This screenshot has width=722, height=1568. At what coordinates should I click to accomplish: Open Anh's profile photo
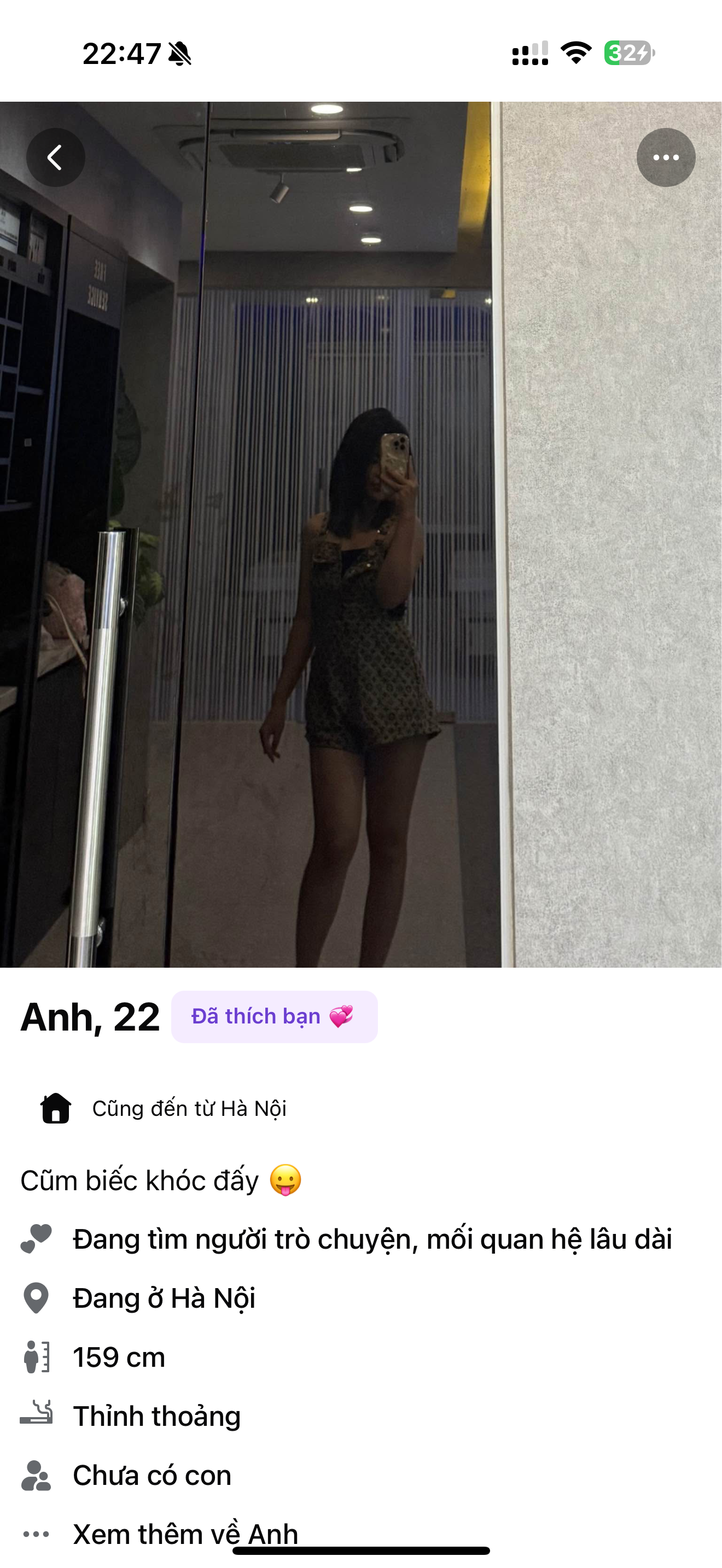360,548
